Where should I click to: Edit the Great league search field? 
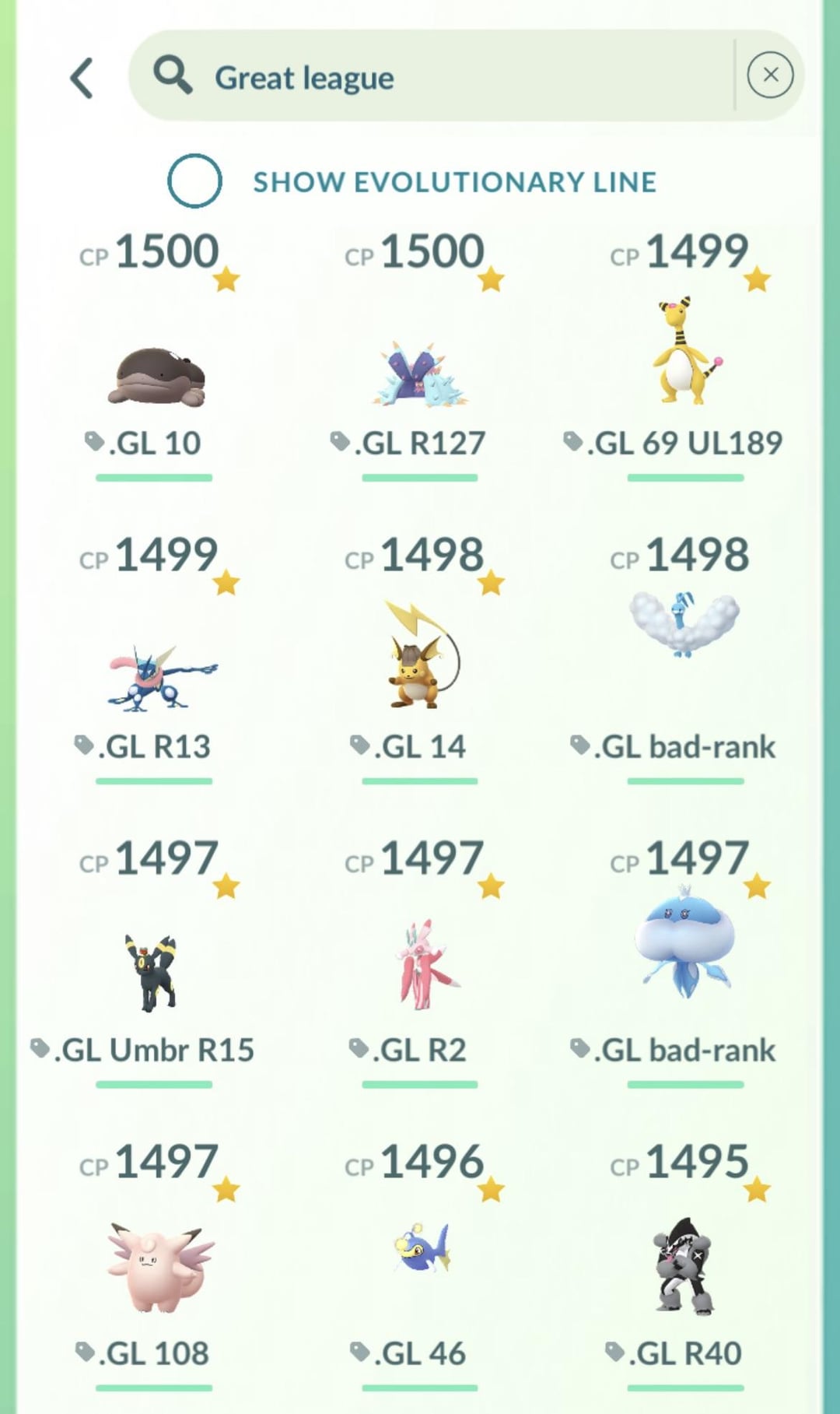point(432,75)
